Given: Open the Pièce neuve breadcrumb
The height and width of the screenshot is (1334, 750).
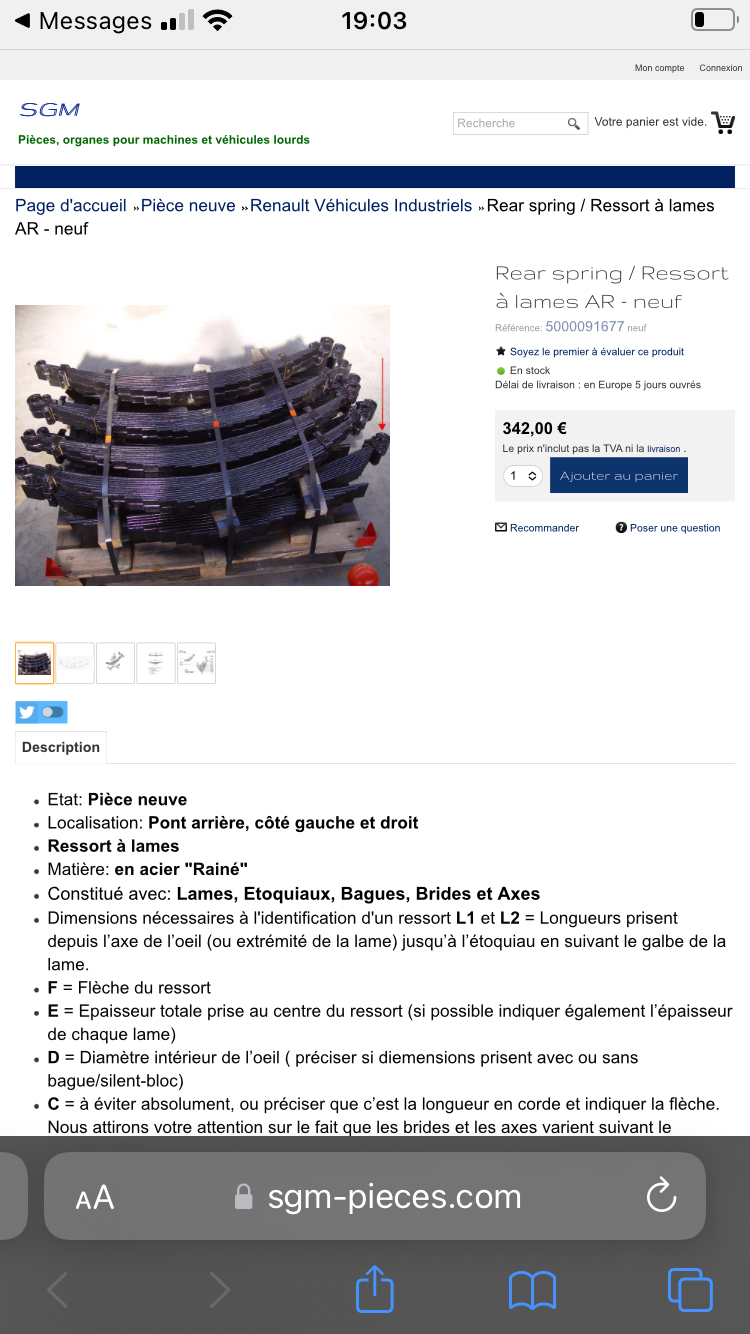Looking at the screenshot, I should (188, 205).
